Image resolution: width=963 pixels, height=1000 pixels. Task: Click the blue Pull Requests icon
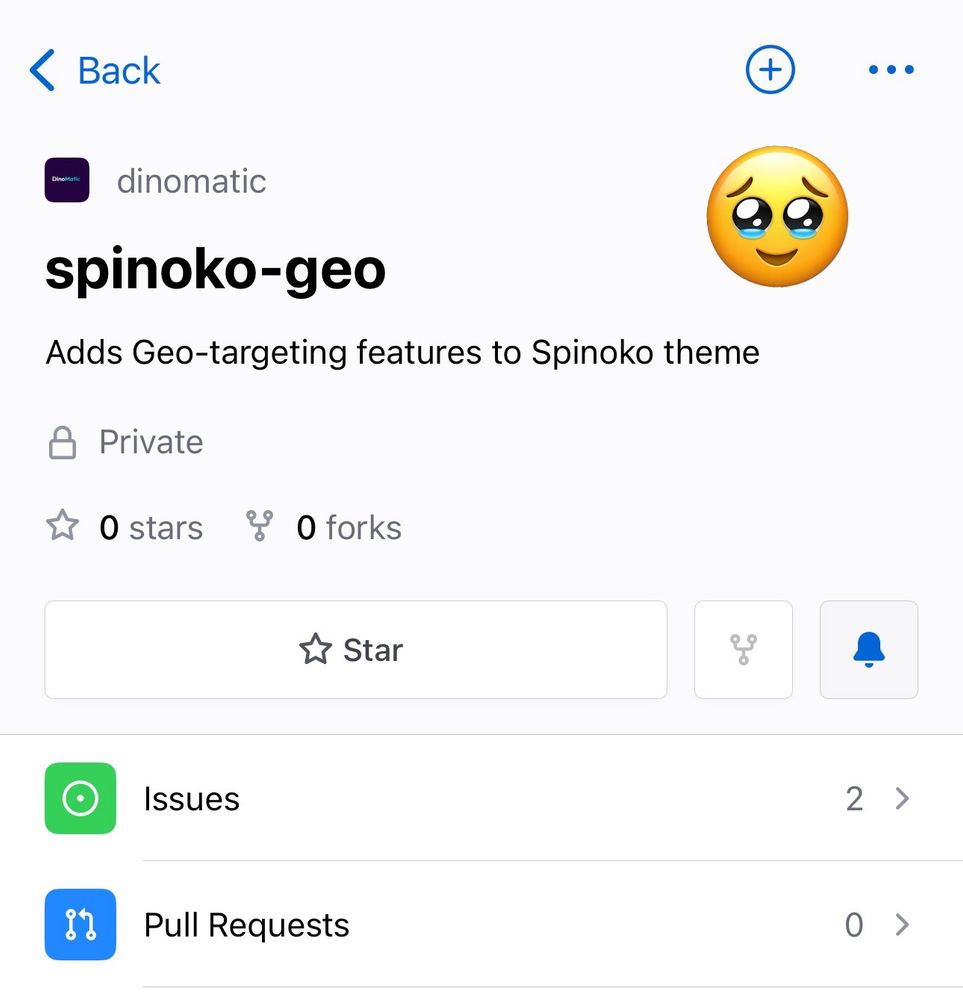[79, 925]
